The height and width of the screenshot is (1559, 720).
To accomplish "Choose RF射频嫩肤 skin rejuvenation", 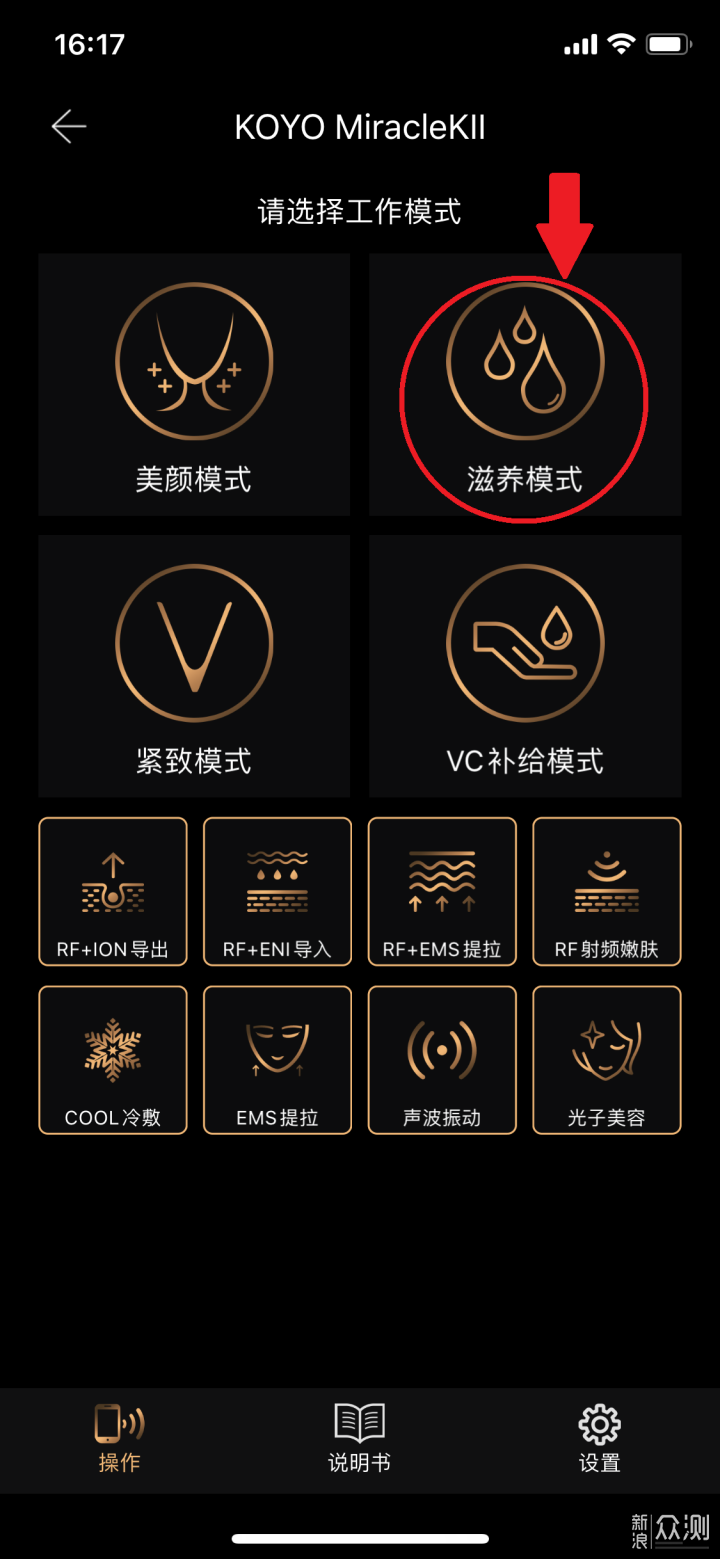I will pos(607,891).
